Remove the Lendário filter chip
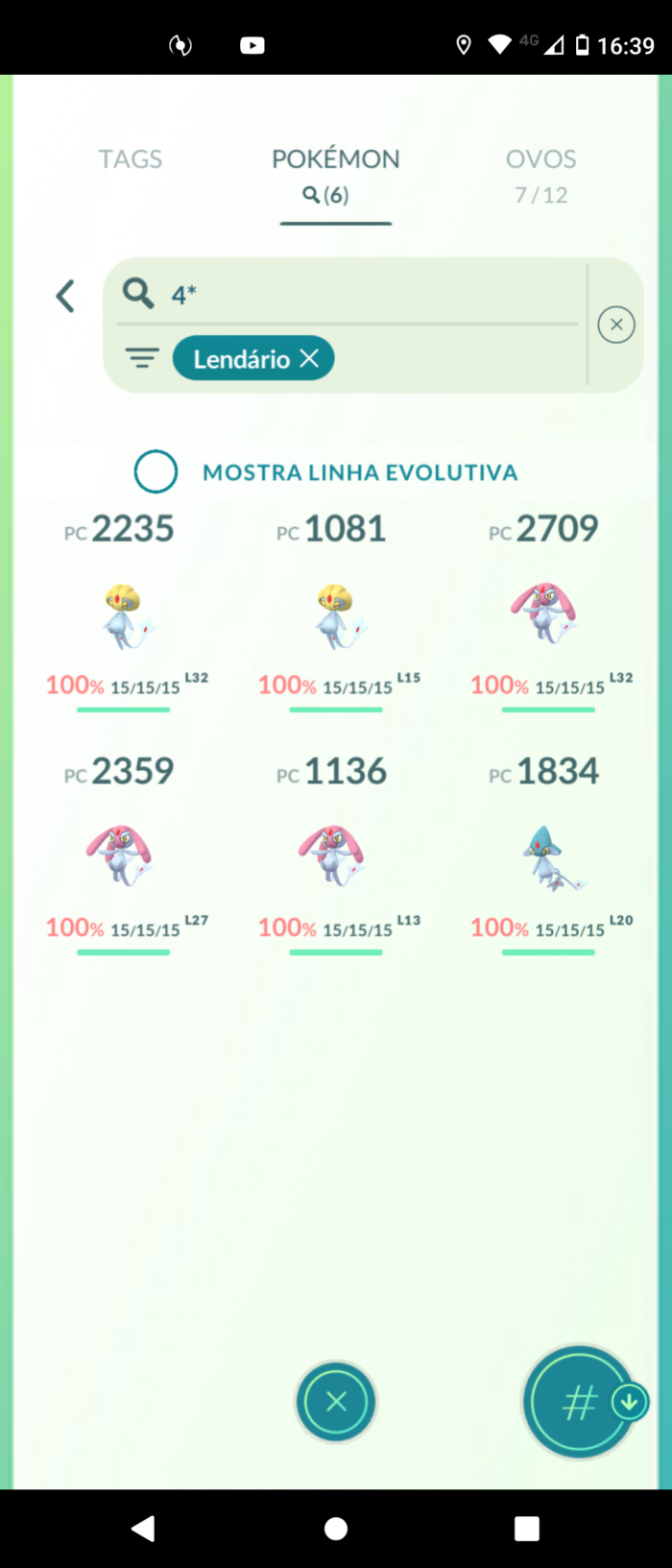The width and height of the screenshot is (672, 1568). coord(309,358)
